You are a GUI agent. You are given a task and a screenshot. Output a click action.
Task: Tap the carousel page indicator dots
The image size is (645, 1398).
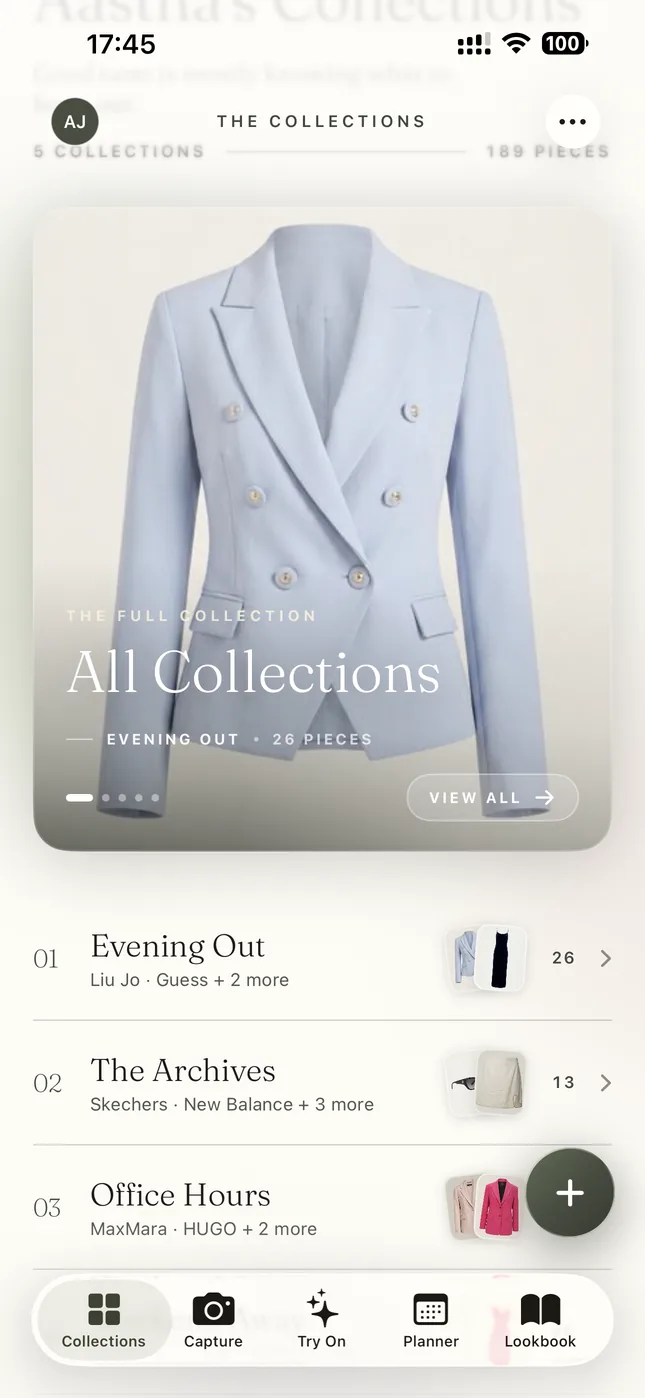(x=113, y=798)
